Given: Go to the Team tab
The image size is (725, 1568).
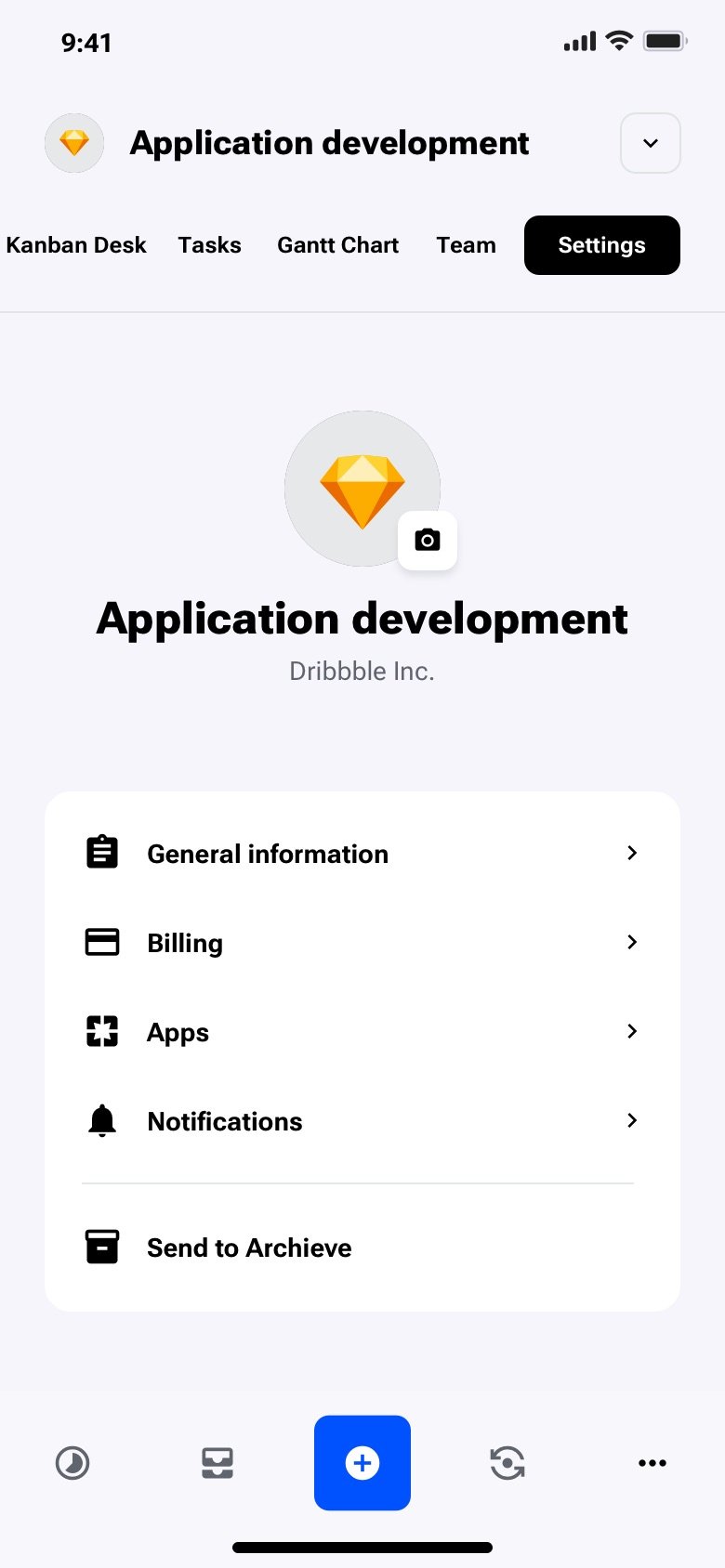Looking at the screenshot, I should (x=466, y=245).
